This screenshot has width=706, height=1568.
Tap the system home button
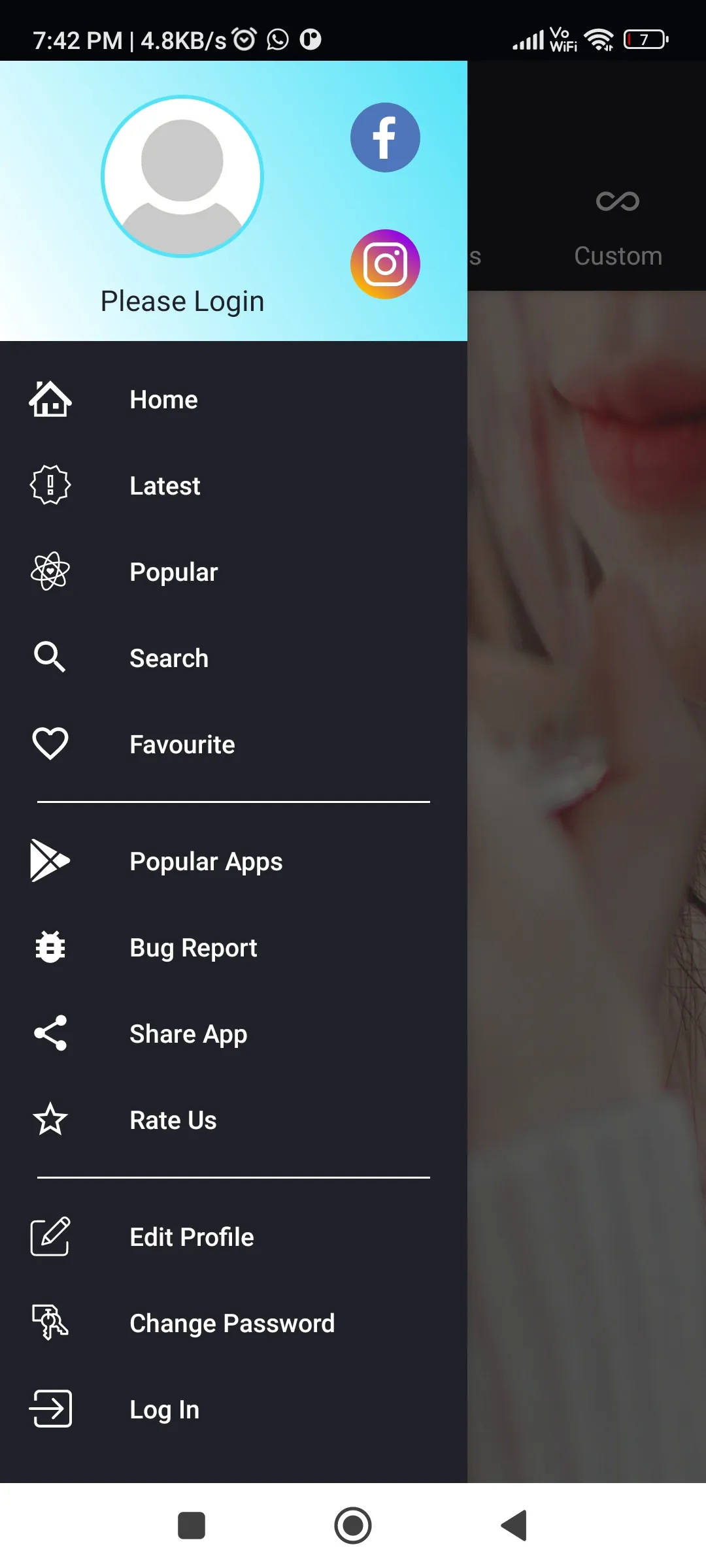(x=353, y=1526)
